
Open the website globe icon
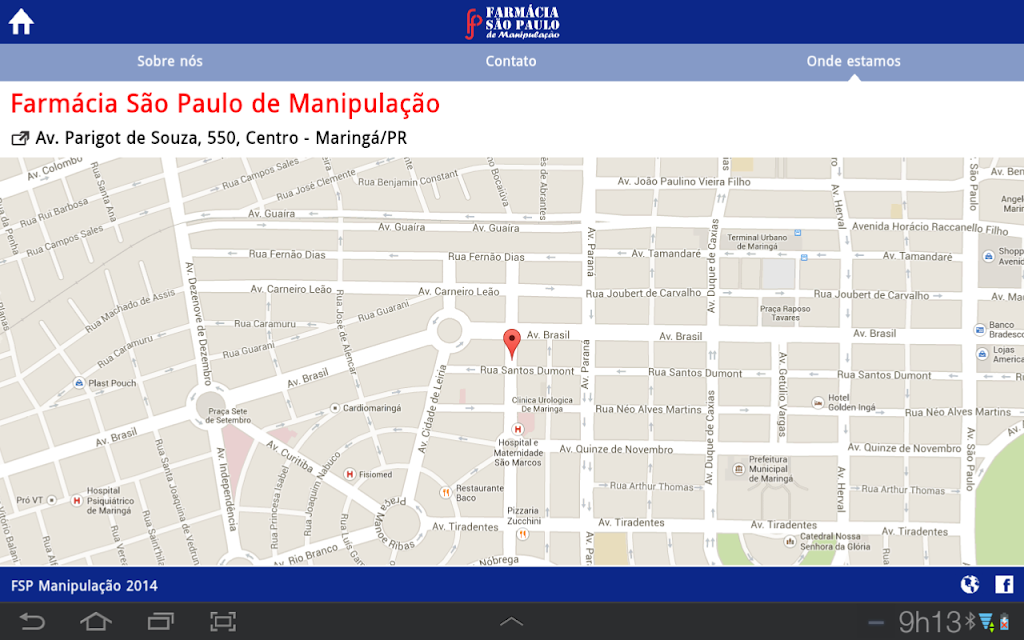970,584
